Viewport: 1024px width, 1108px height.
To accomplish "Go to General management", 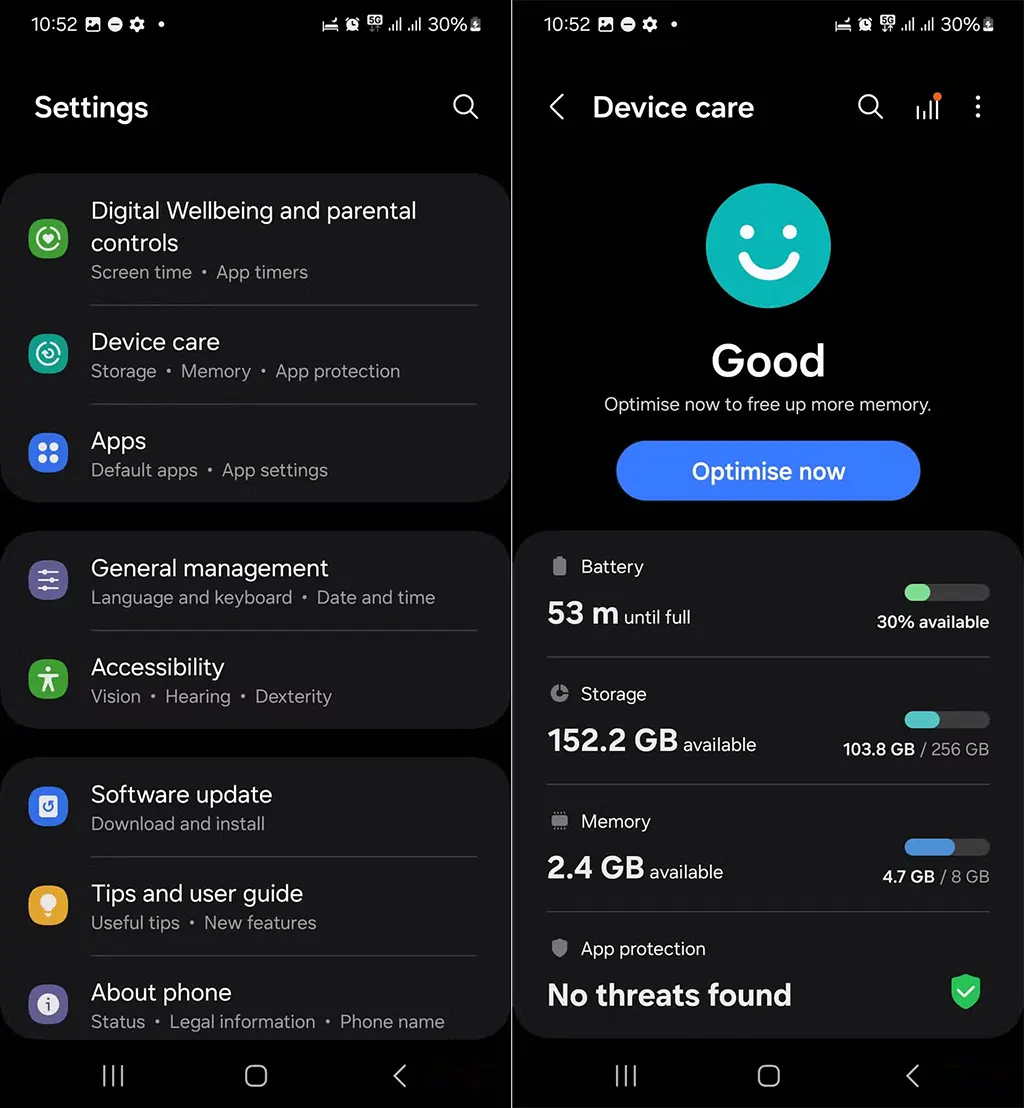I will (254, 581).
